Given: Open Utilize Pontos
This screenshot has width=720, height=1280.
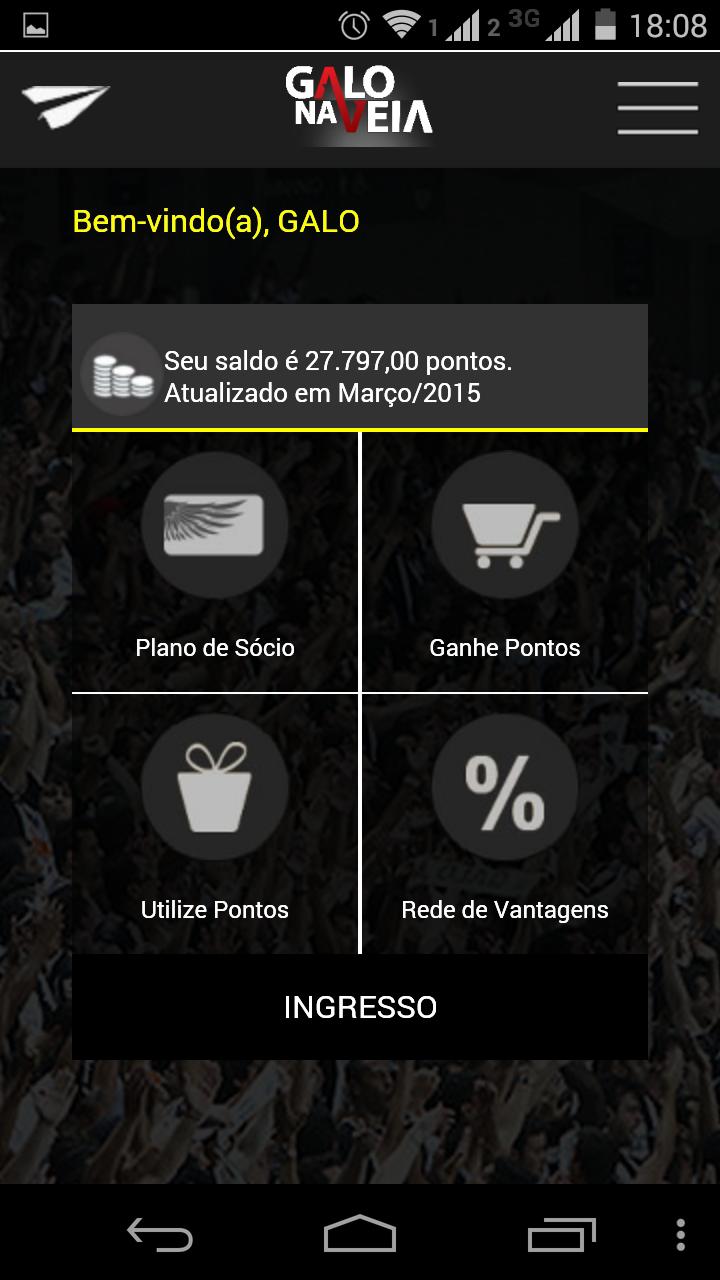Looking at the screenshot, I should point(214,909).
